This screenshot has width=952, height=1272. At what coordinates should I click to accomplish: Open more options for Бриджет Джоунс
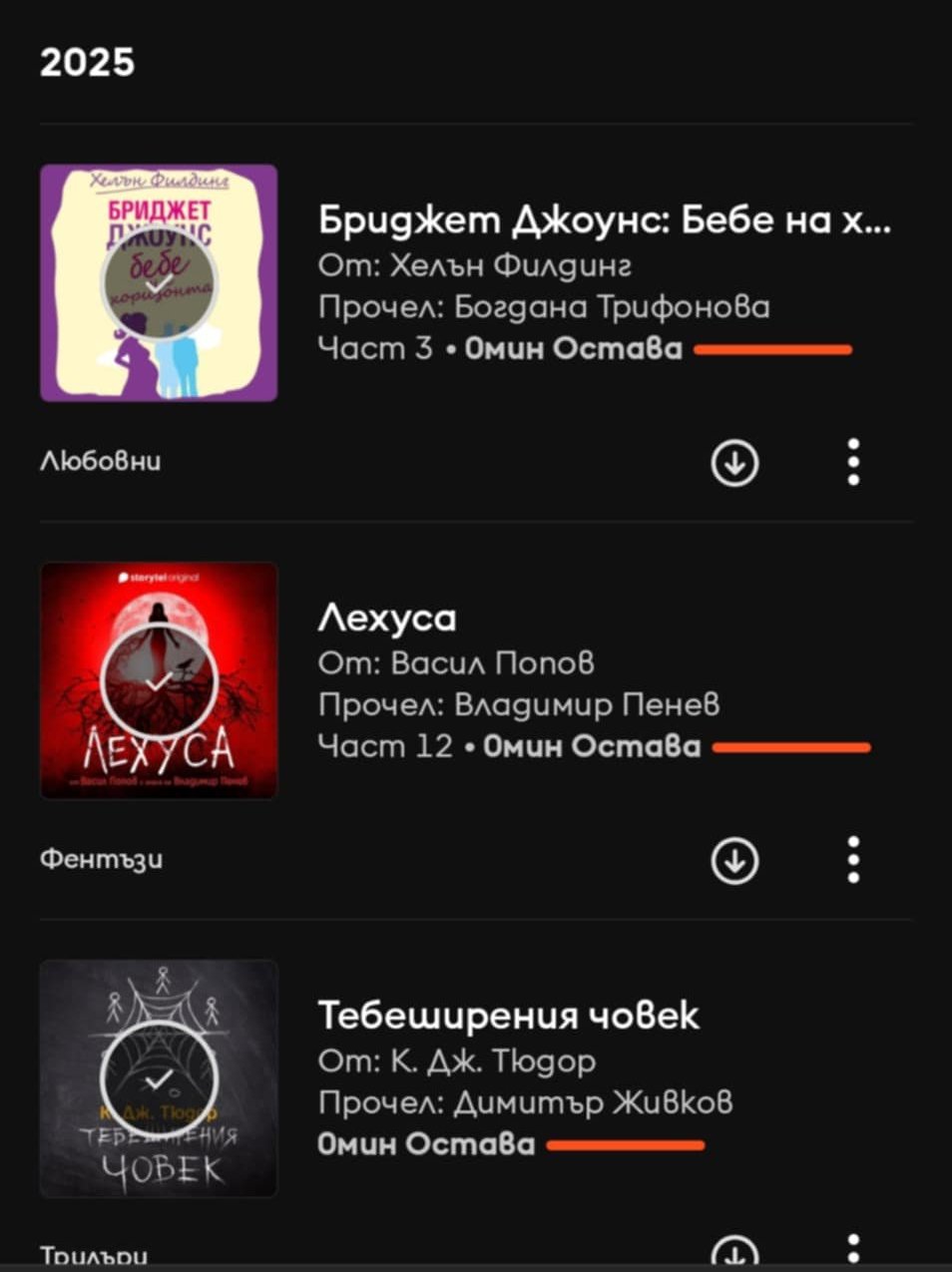pos(853,462)
